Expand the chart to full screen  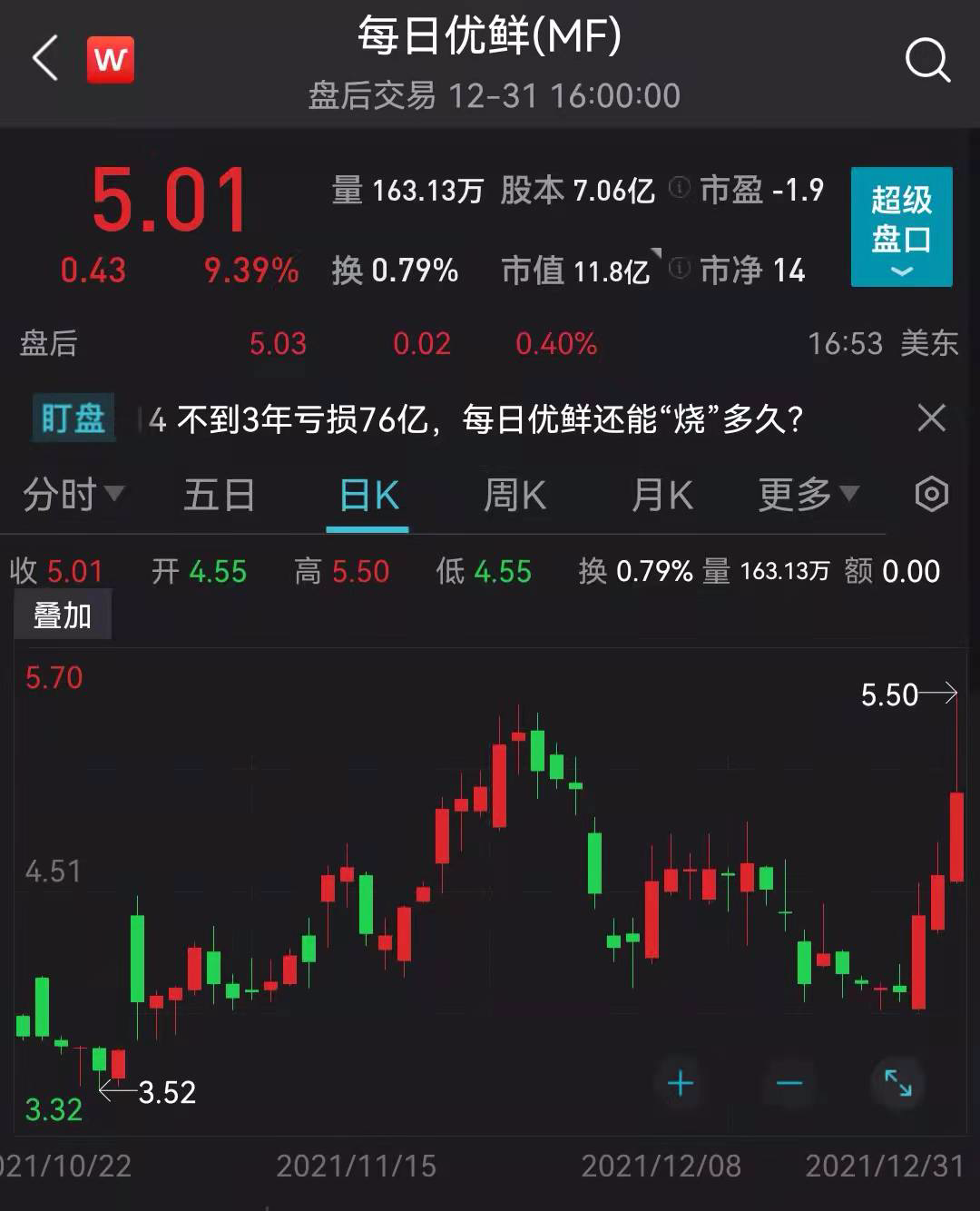tap(897, 1082)
